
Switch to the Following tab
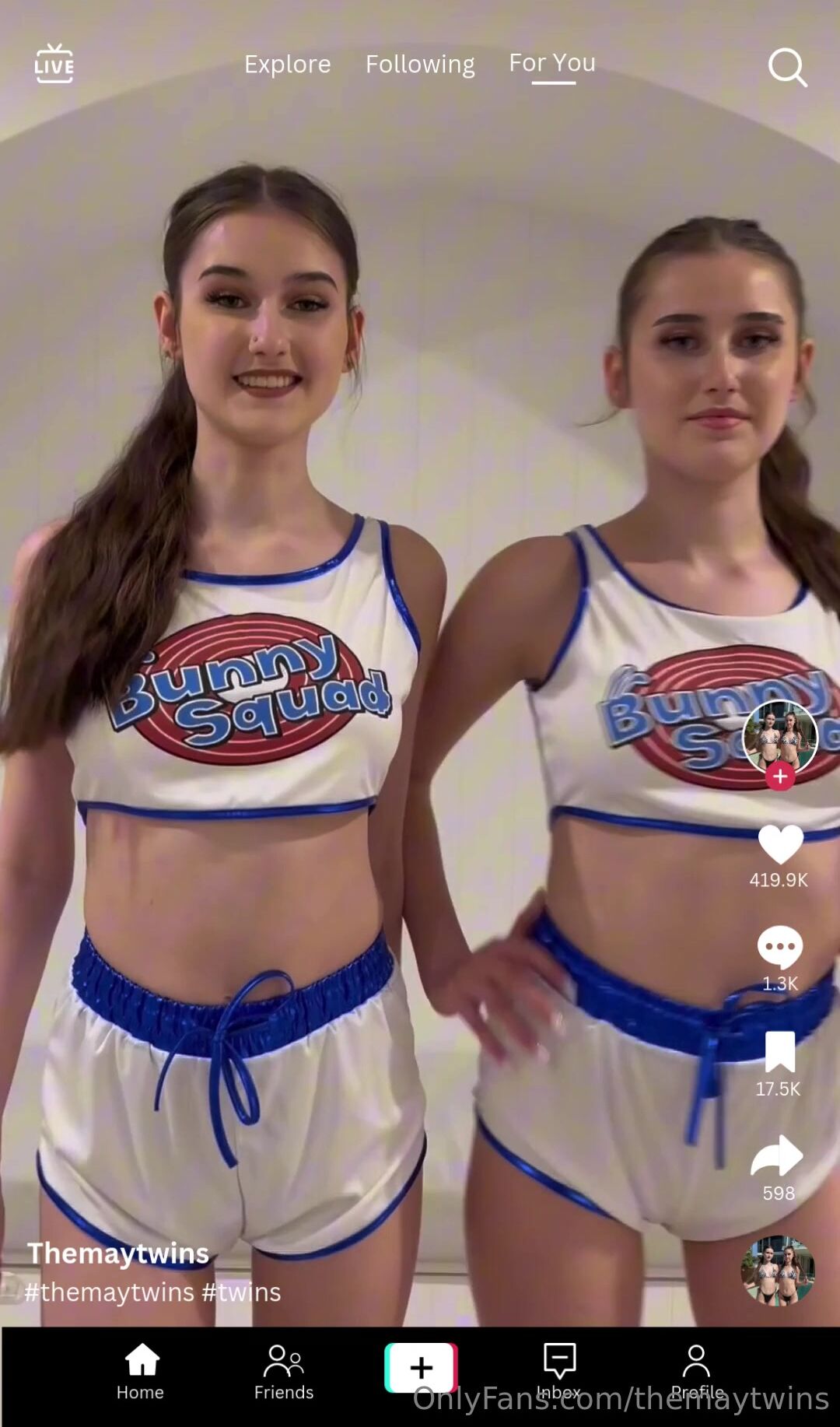[420, 64]
